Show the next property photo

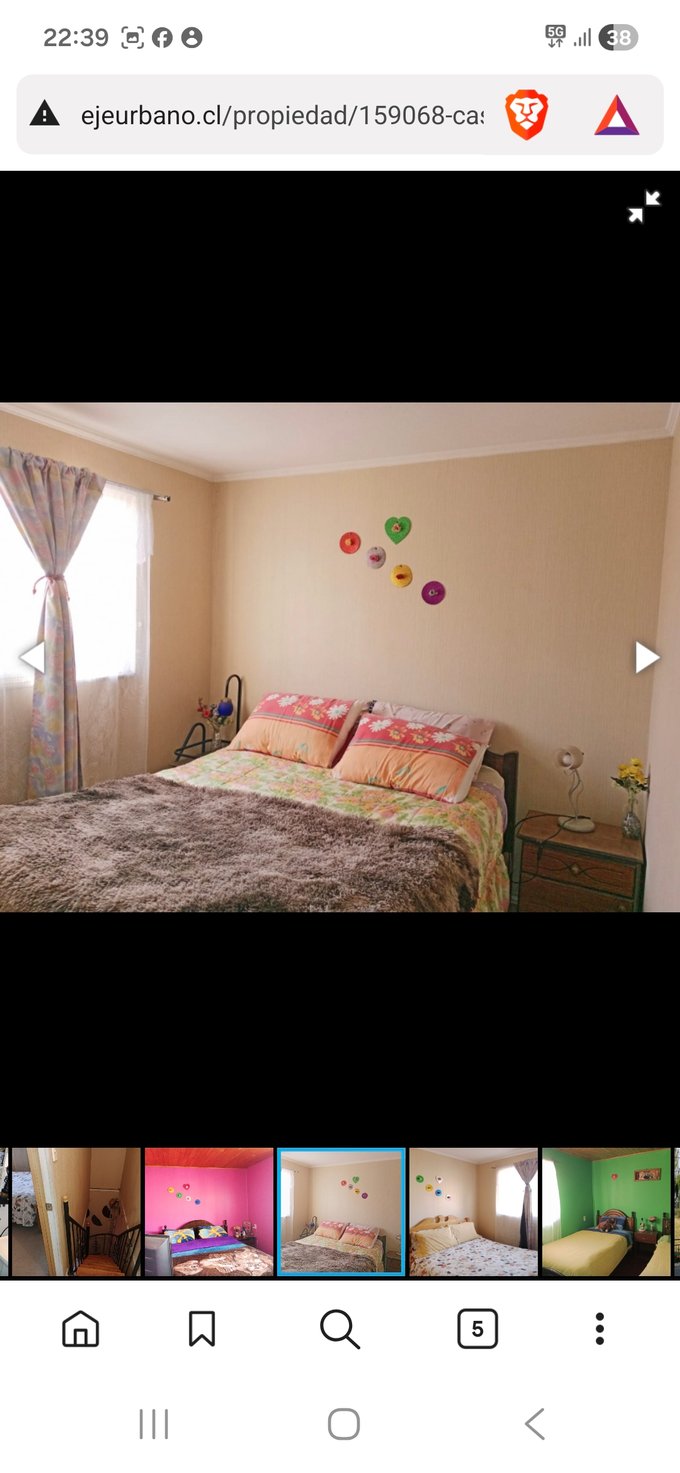647,657
